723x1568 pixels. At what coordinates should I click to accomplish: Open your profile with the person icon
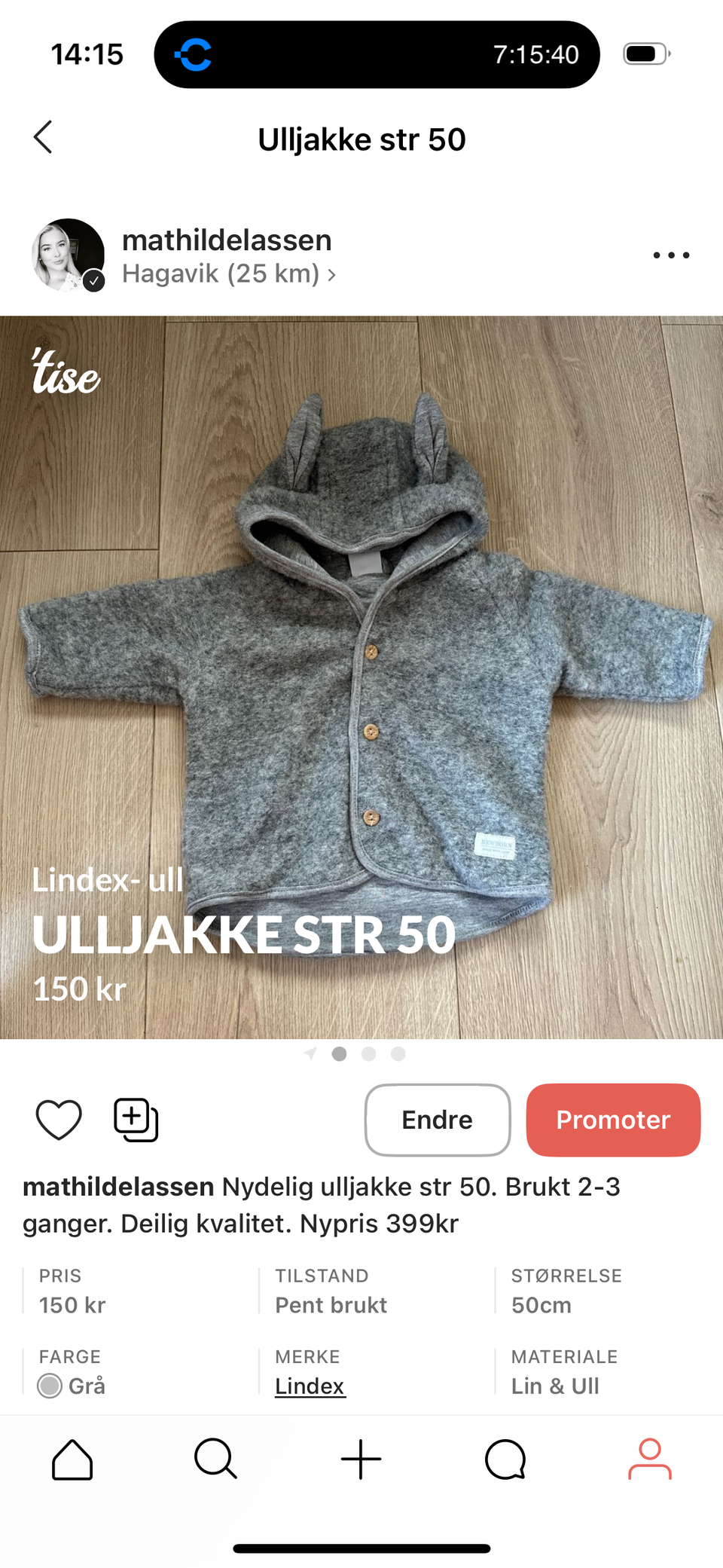[648, 1459]
